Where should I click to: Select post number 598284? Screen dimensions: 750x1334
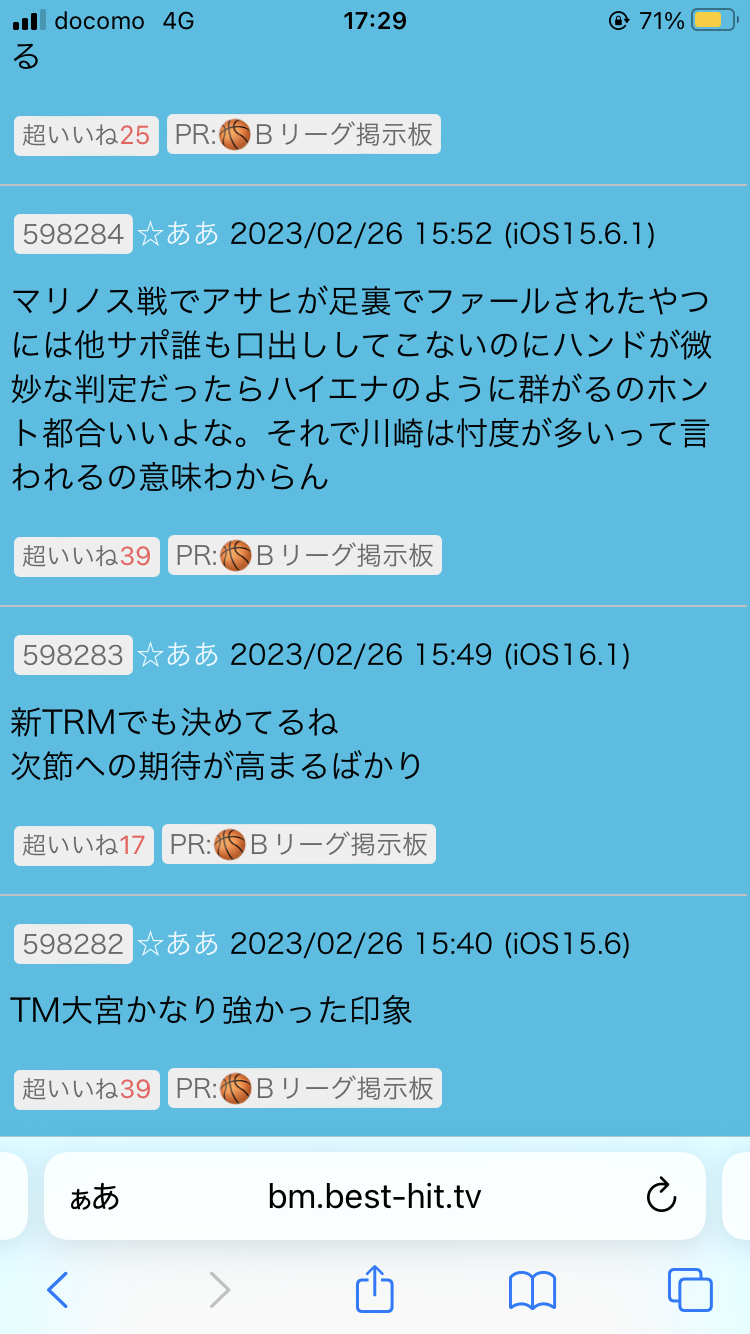coord(73,234)
